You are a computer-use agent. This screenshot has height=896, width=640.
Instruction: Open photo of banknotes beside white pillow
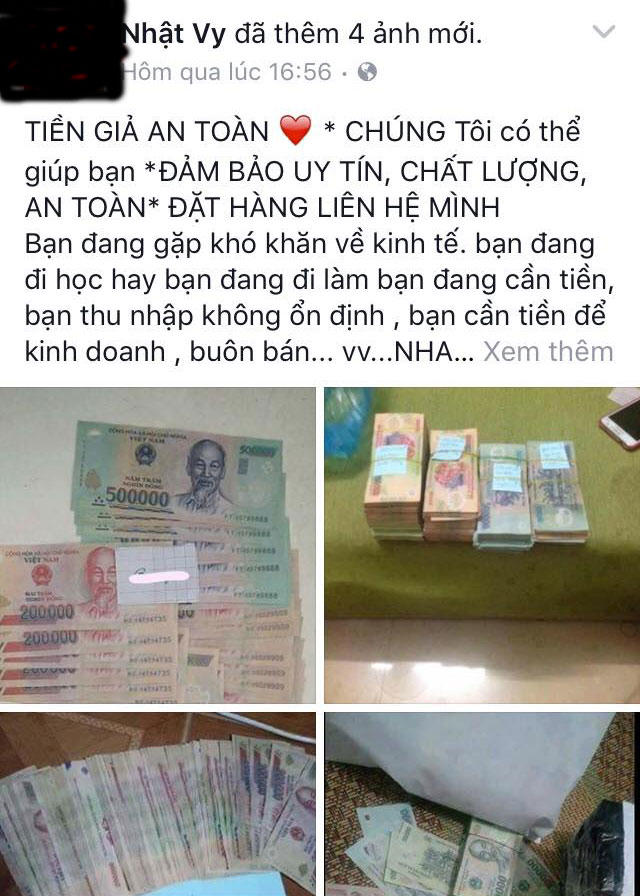click(482, 803)
